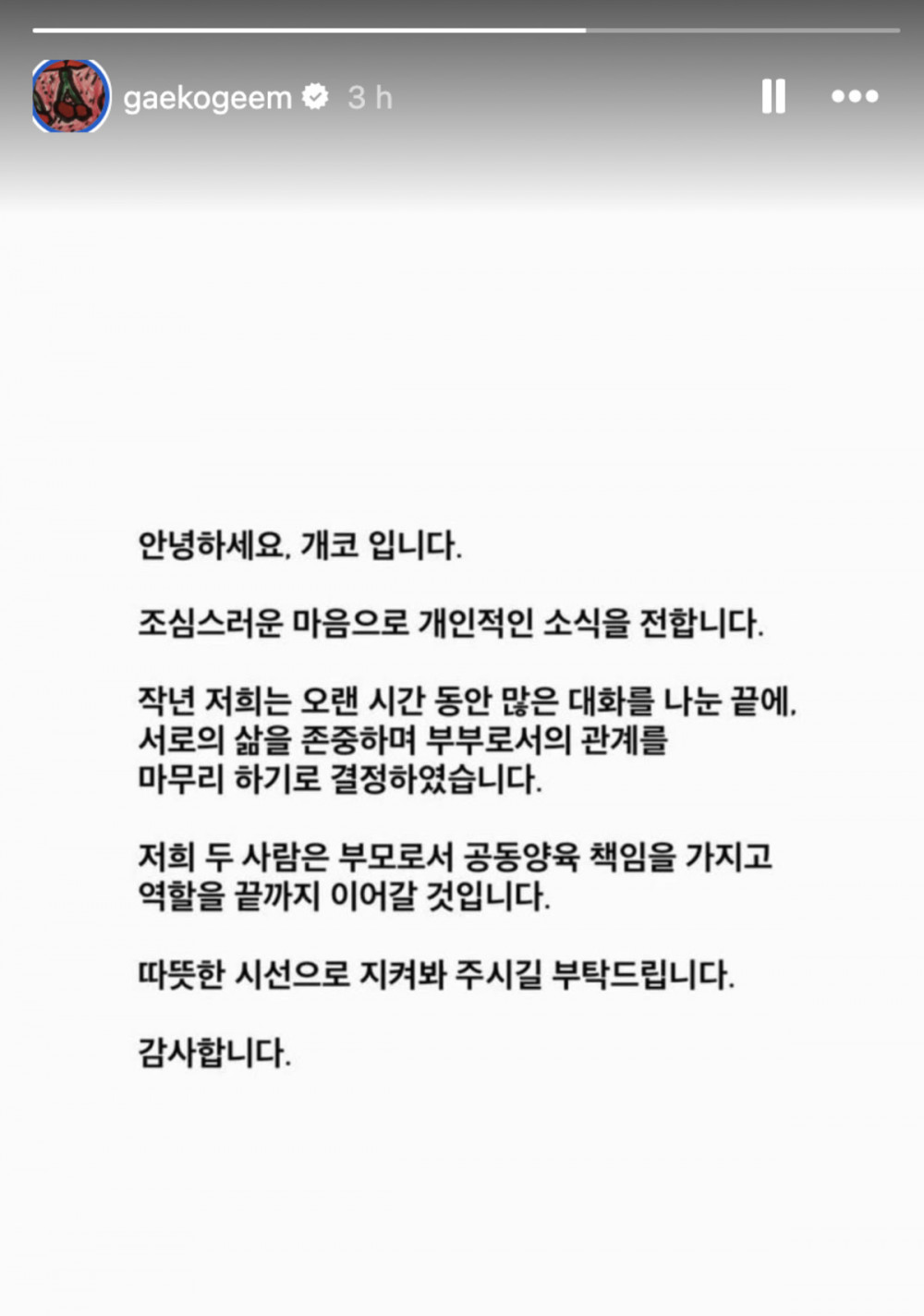The image size is (924, 1316).
Task: Open gaekogeem's profile picture
Action: 70,96
